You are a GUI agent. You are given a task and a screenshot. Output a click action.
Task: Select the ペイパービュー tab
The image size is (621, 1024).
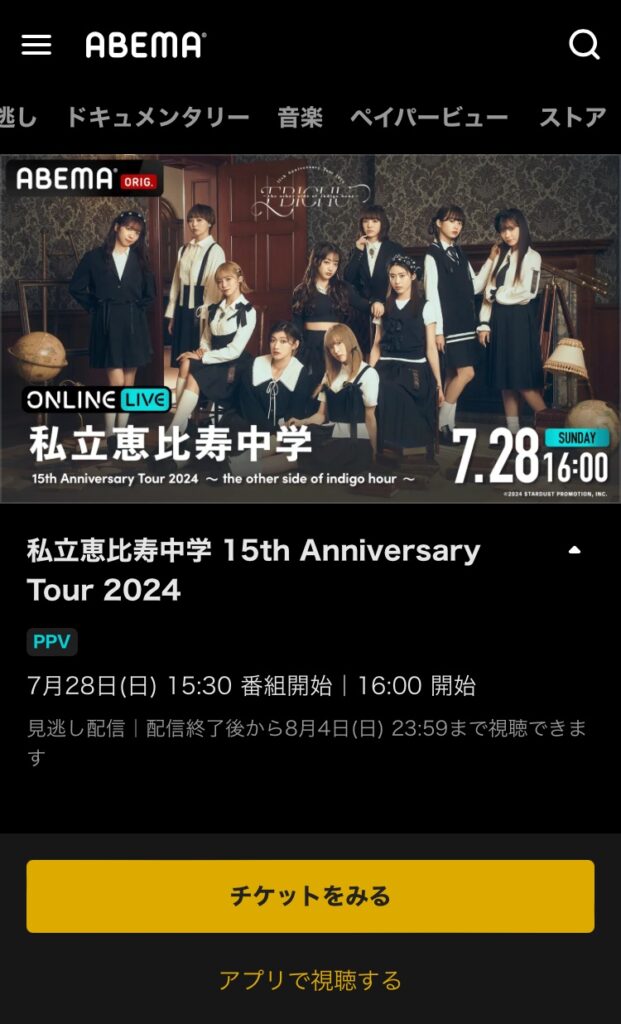coord(429,118)
